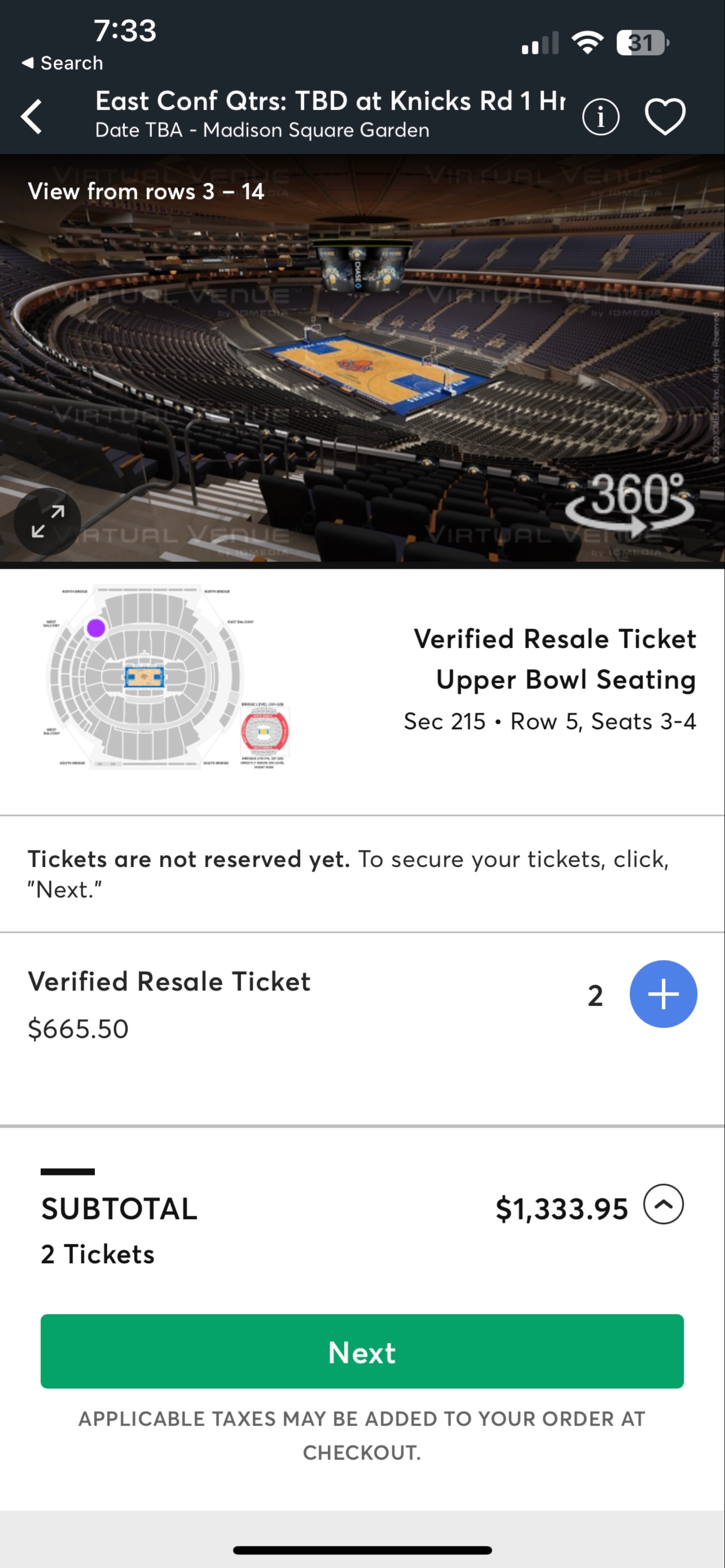725x1568 pixels.
Task: Tap Next to secure tickets
Action: (361, 1351)
